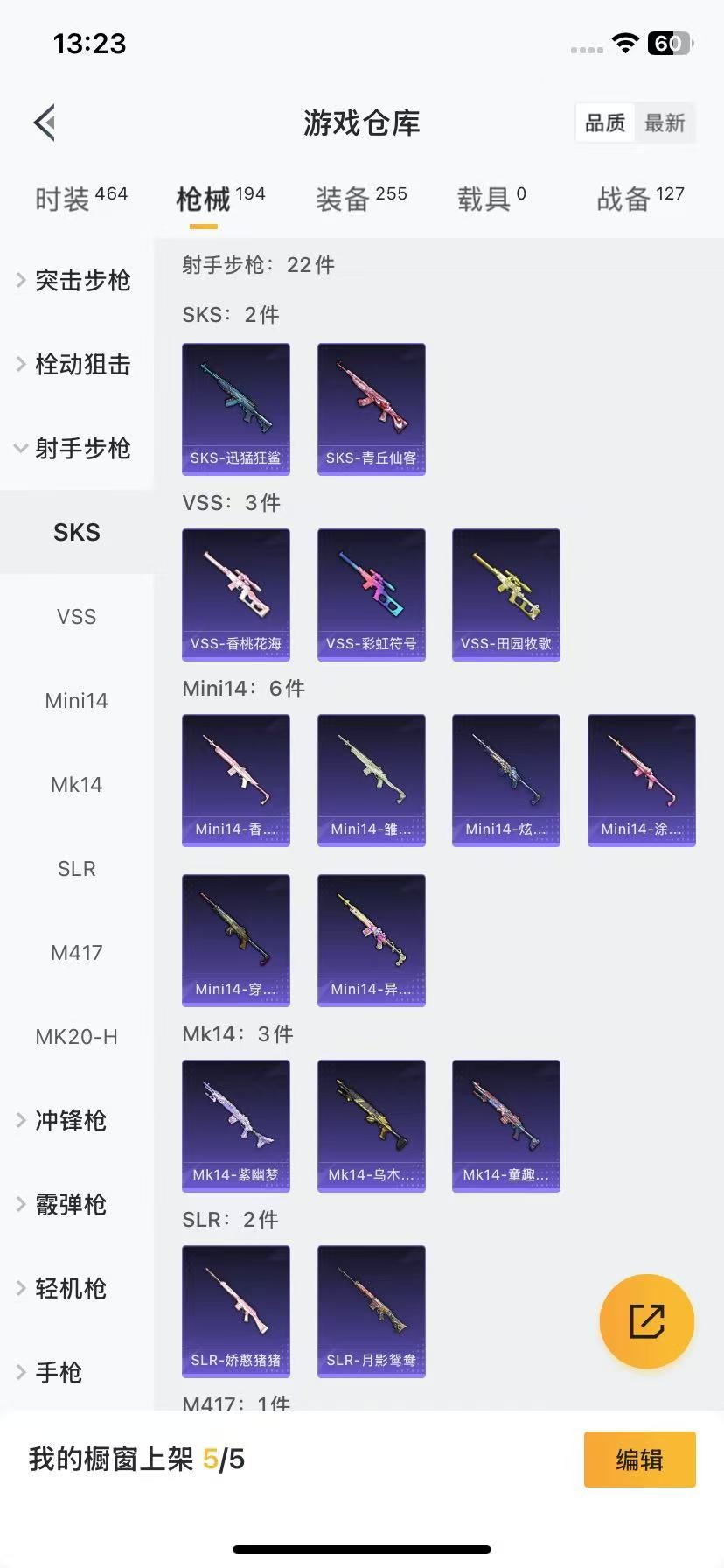Switch to the 战备 tab
Screen dimensions: 724x1568
tap(640, 199)
